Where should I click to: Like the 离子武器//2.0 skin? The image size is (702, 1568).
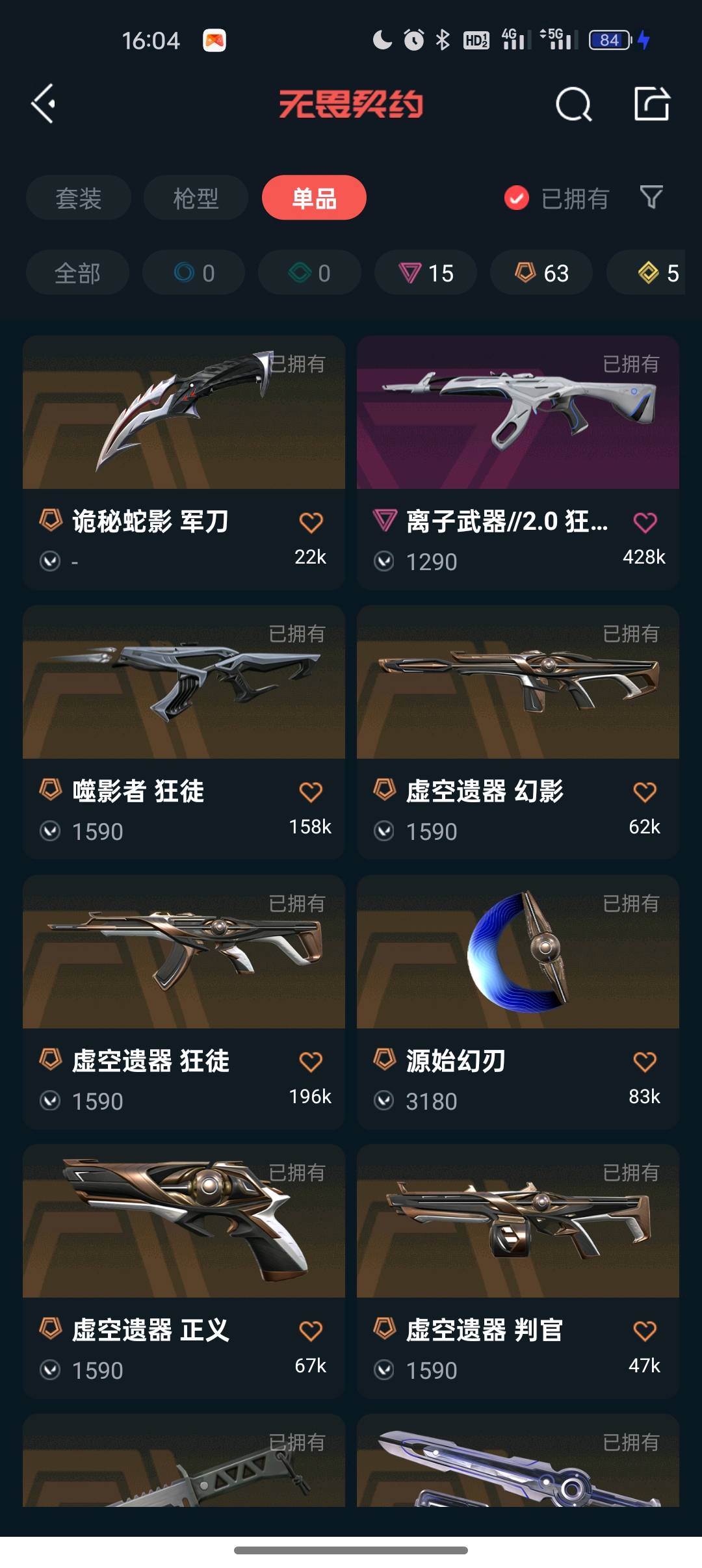coord(645,523)
